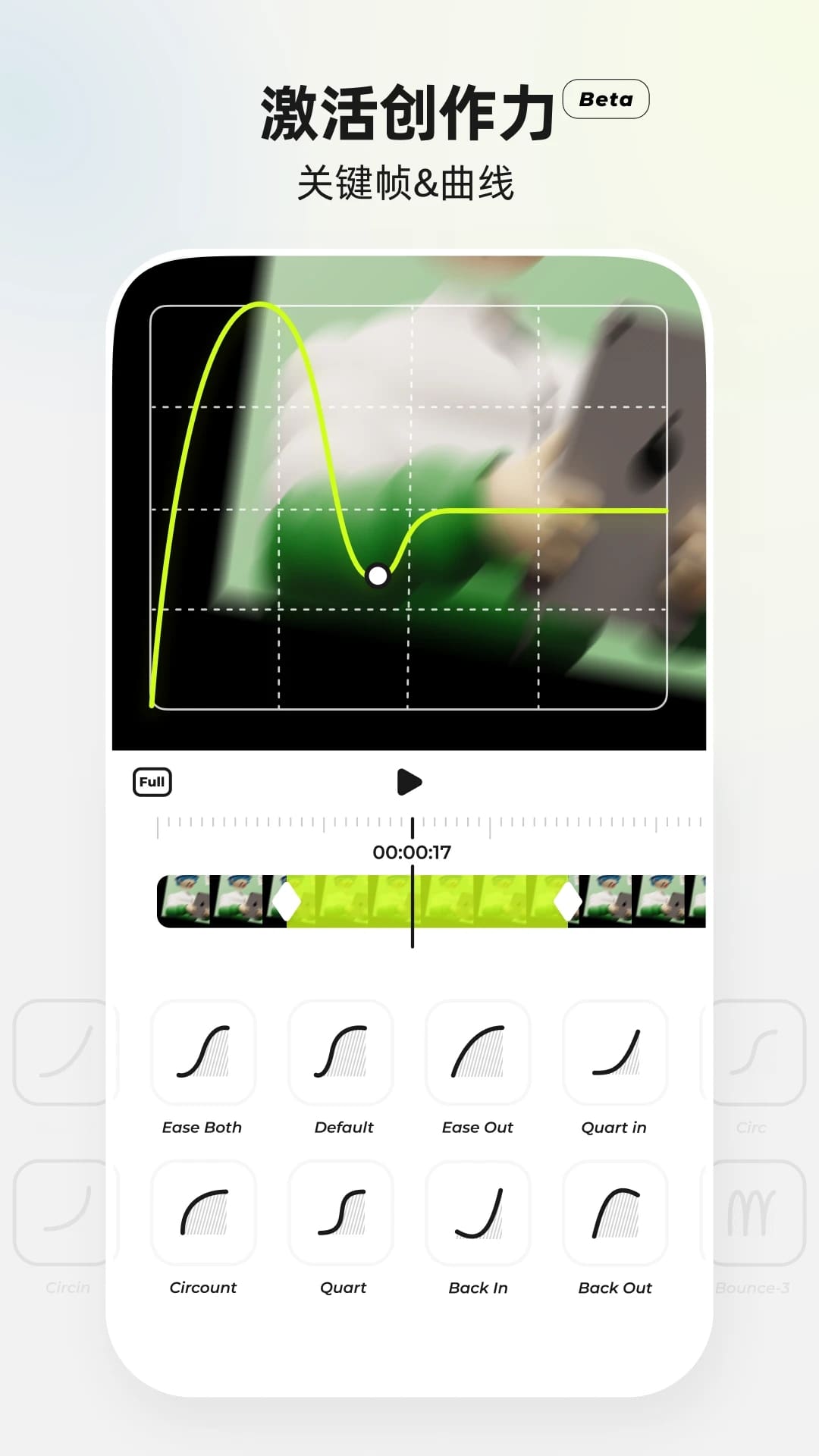This screenshot has width=819, height=1456.
Task: Tap the 00:00:17 timestamp
Action: click(411, 852)
